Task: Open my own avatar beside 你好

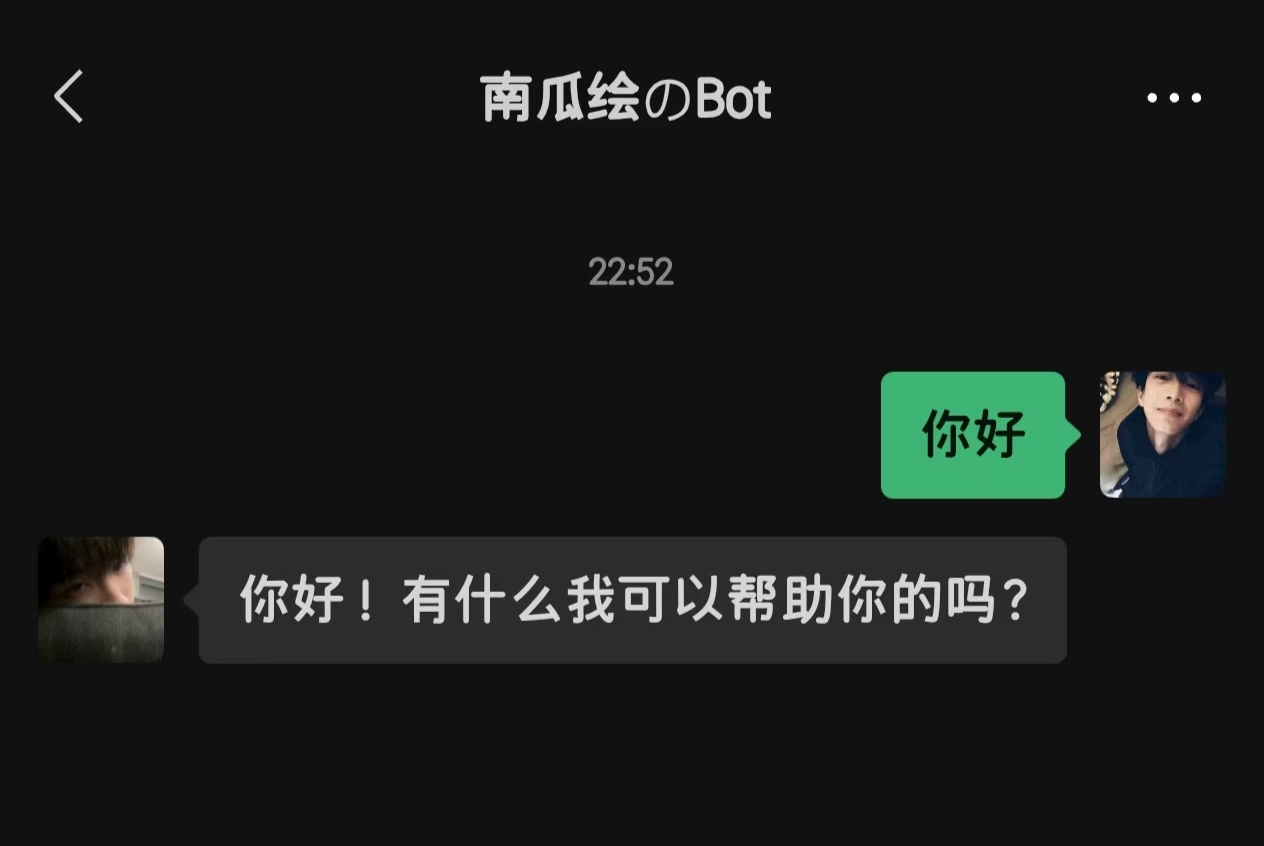Action: 1162,435
